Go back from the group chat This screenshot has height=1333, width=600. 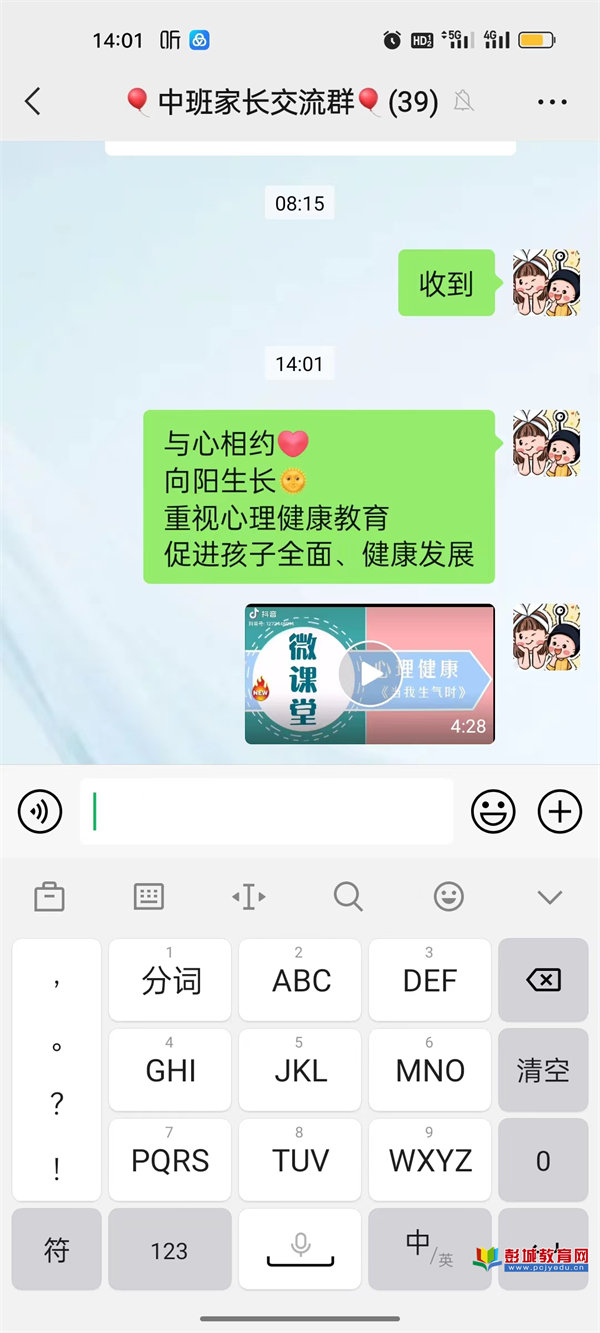(x=33, y=101)
